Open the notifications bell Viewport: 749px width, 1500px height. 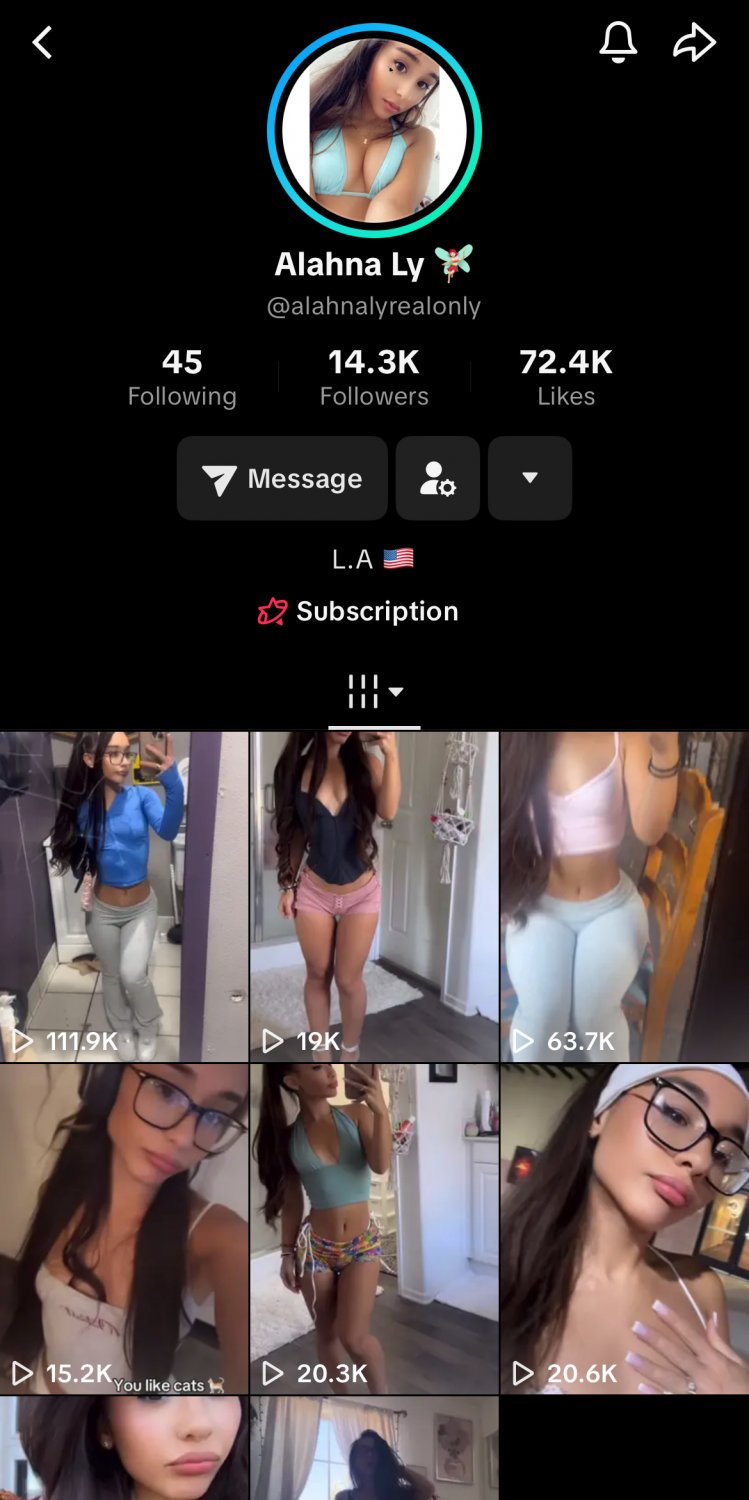click(x=618, y=43)
